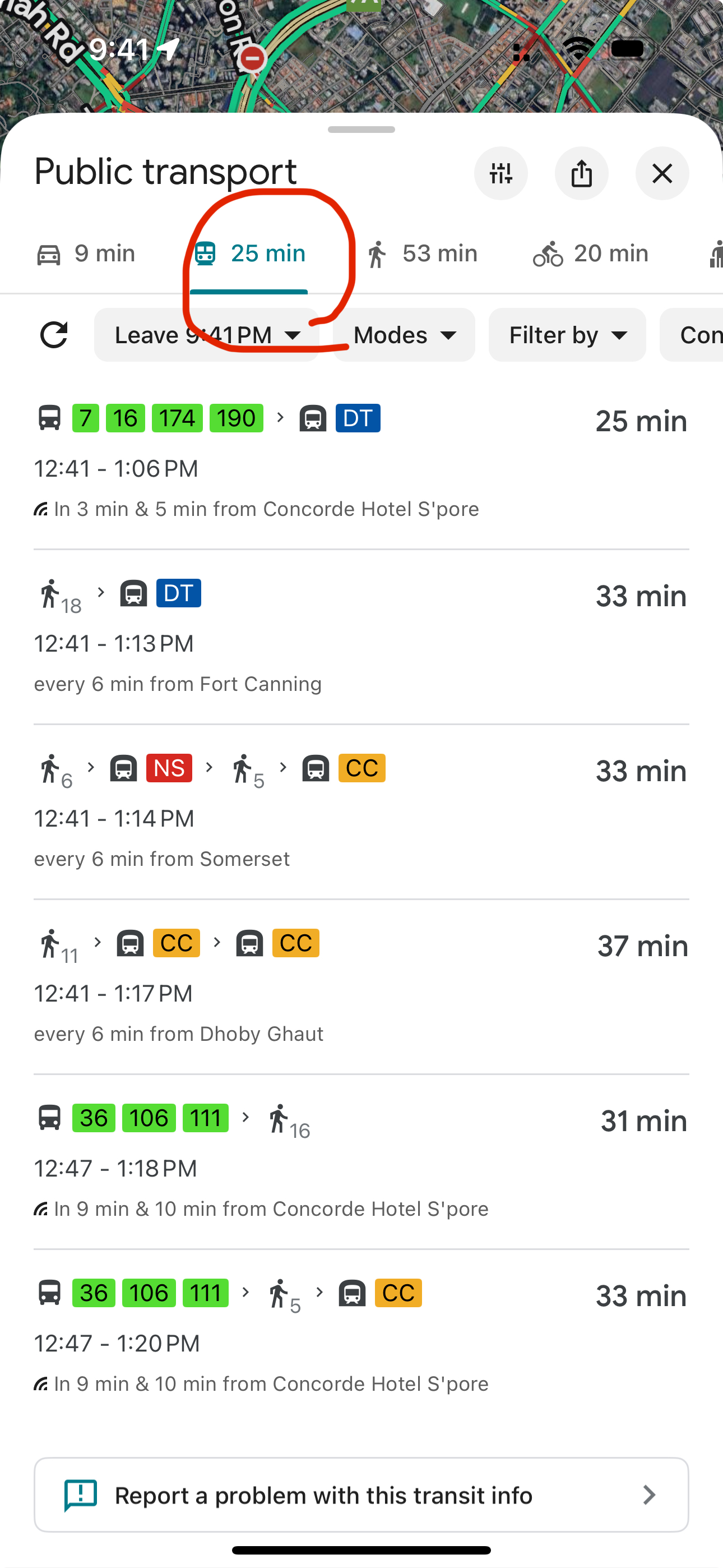This screenshot has height=1568, width=723.
Task: Open the 31 min bus route arriving 1:18 PM
Action: 361,1161
